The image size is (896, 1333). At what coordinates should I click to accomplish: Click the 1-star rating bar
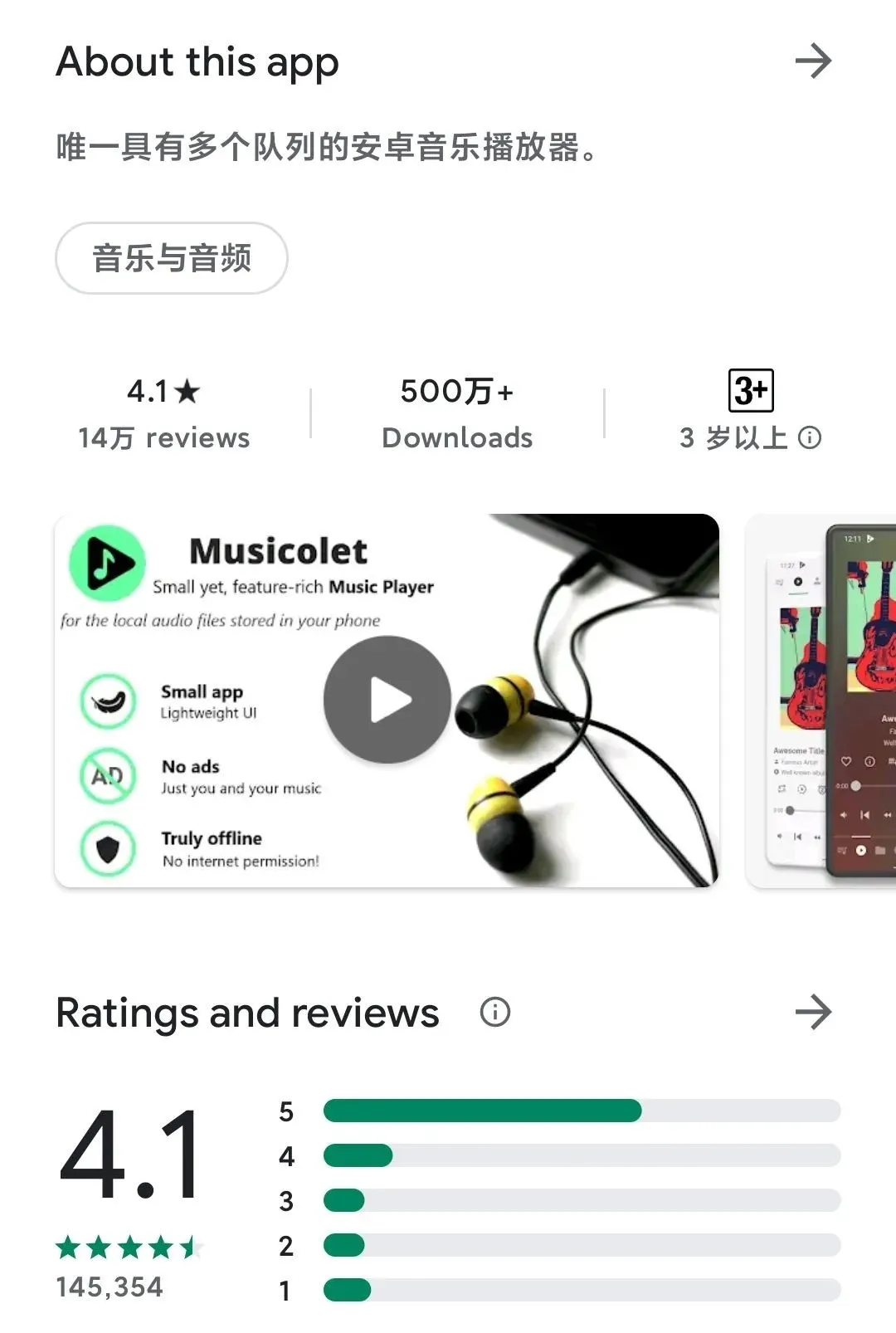pos(581,1291)
